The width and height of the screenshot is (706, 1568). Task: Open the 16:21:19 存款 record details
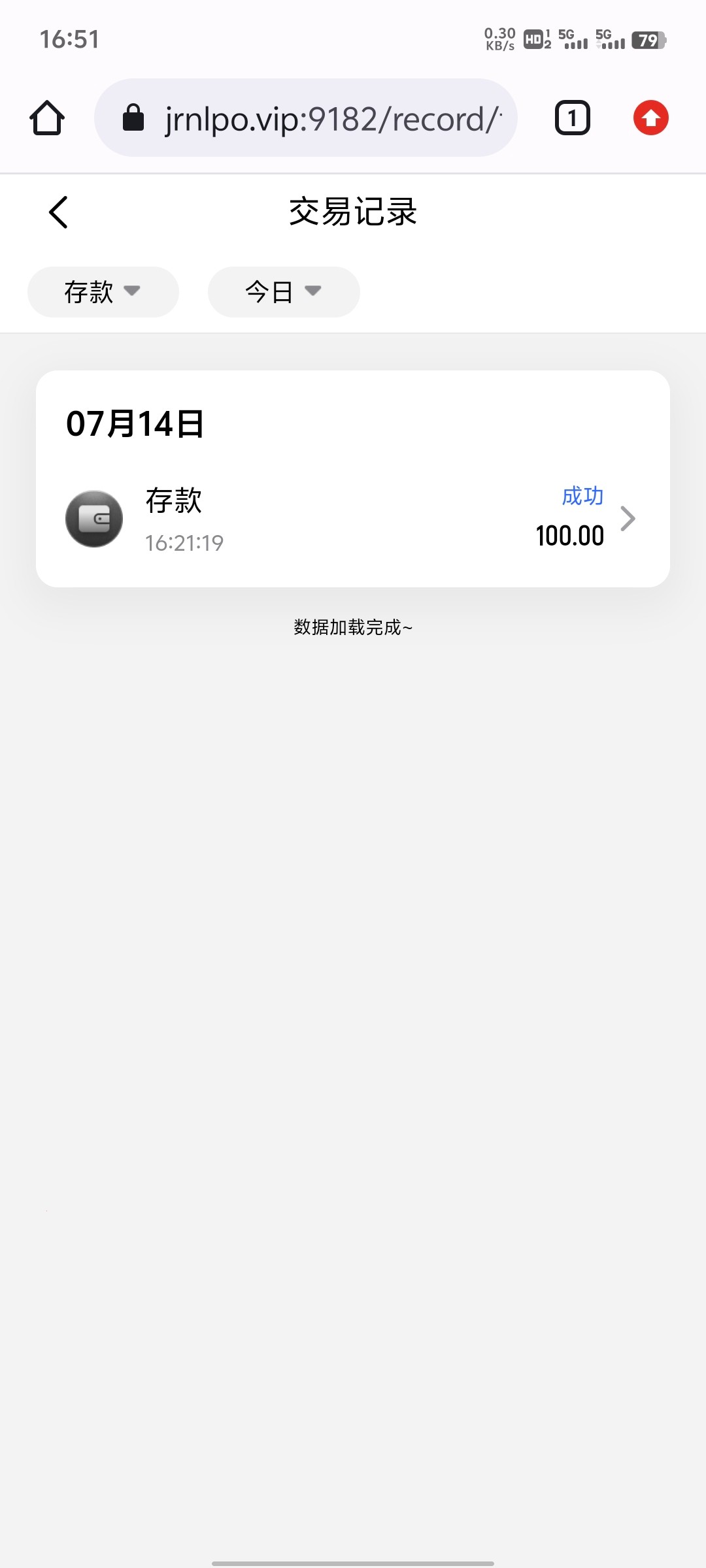pyautogui.click(x=353, y=519)
